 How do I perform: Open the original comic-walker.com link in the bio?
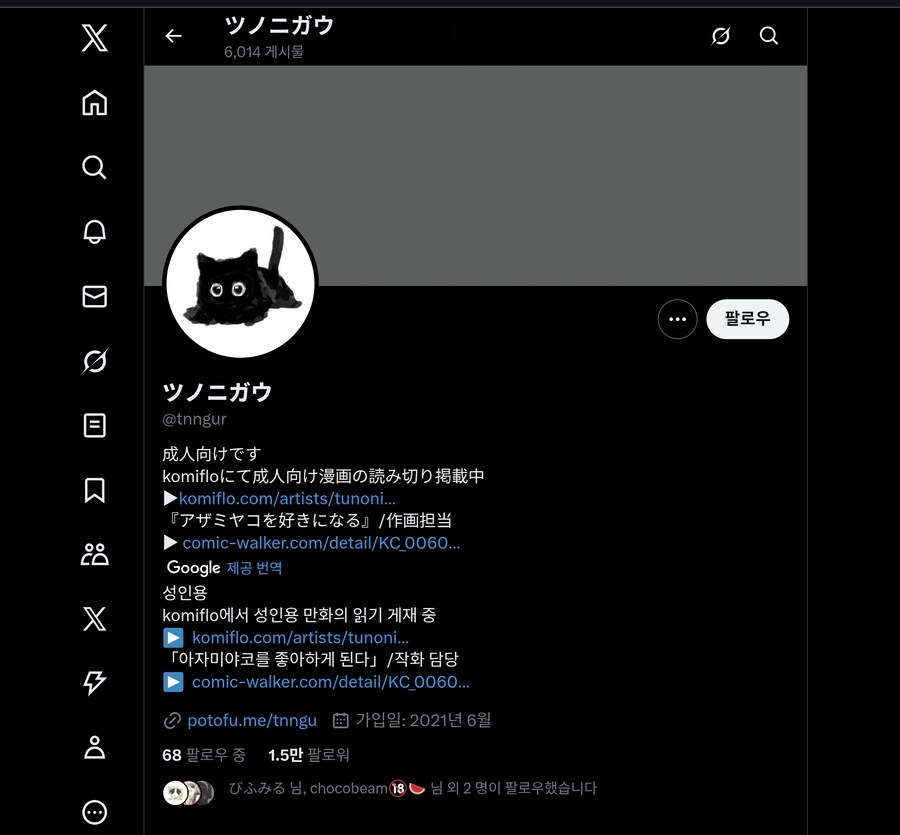321,543
